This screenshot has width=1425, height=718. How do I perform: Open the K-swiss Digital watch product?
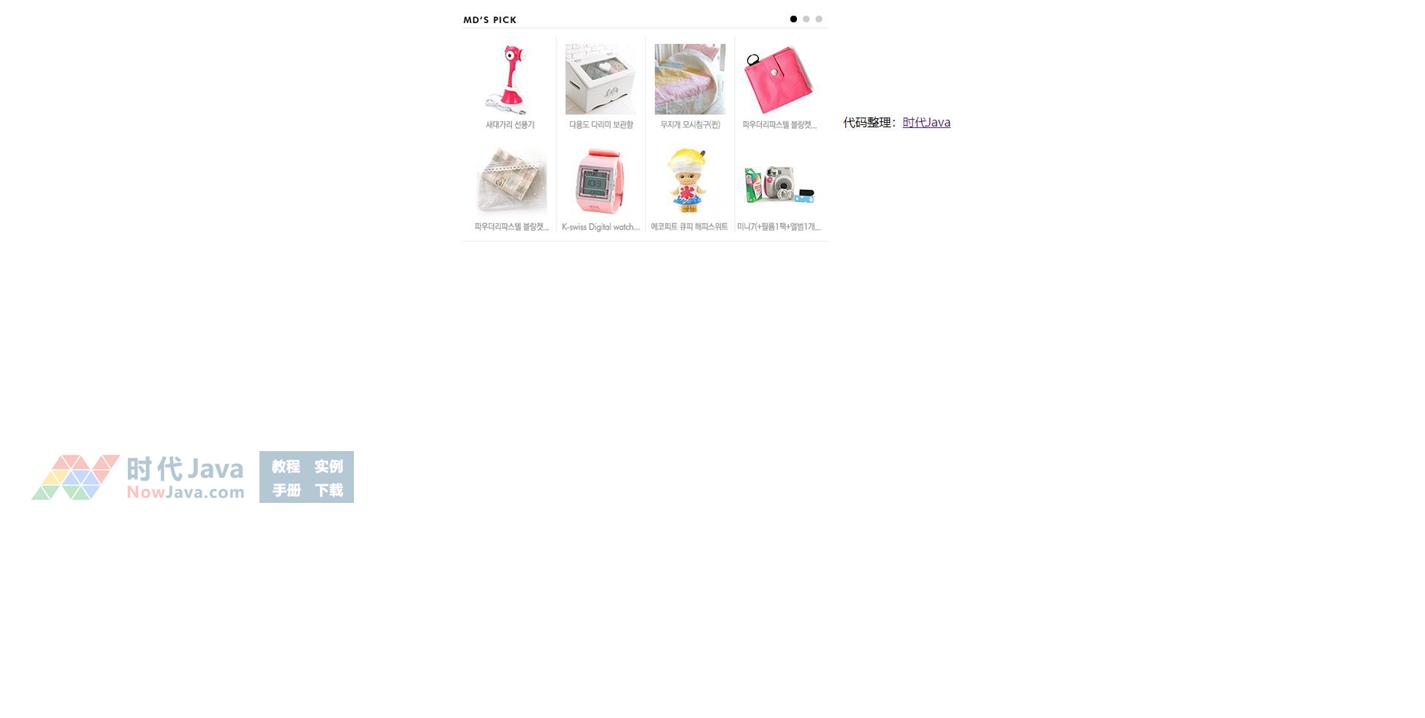coord(600,181)
